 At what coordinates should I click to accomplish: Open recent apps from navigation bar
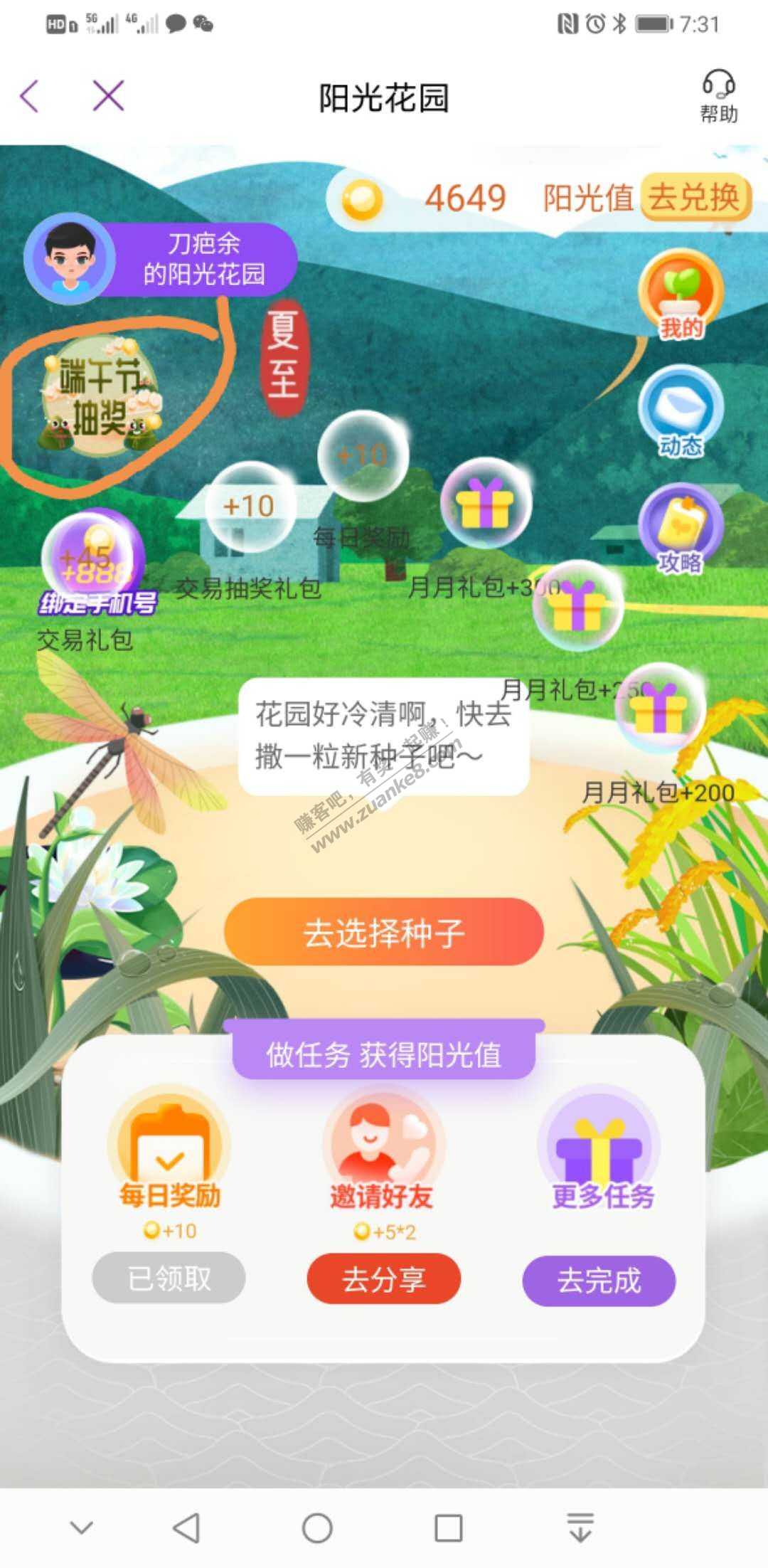point(448,1527)
